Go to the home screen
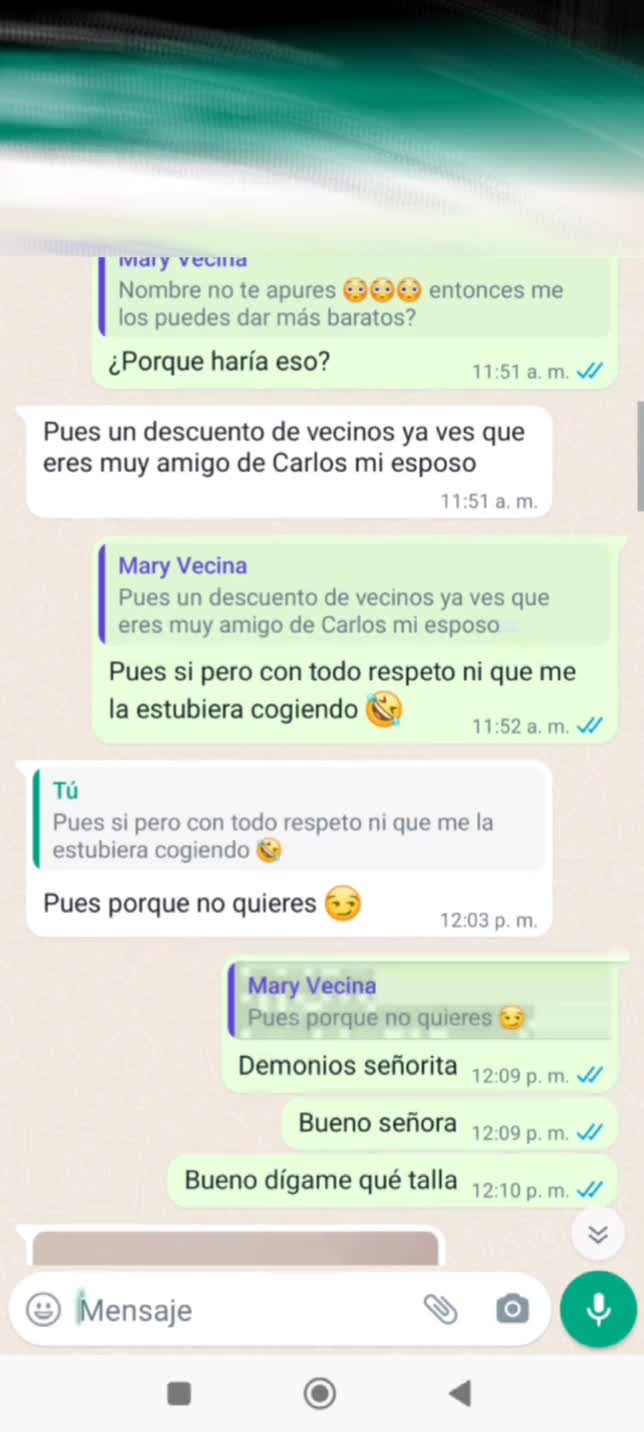644x1432 pixels. (320, 1393)
